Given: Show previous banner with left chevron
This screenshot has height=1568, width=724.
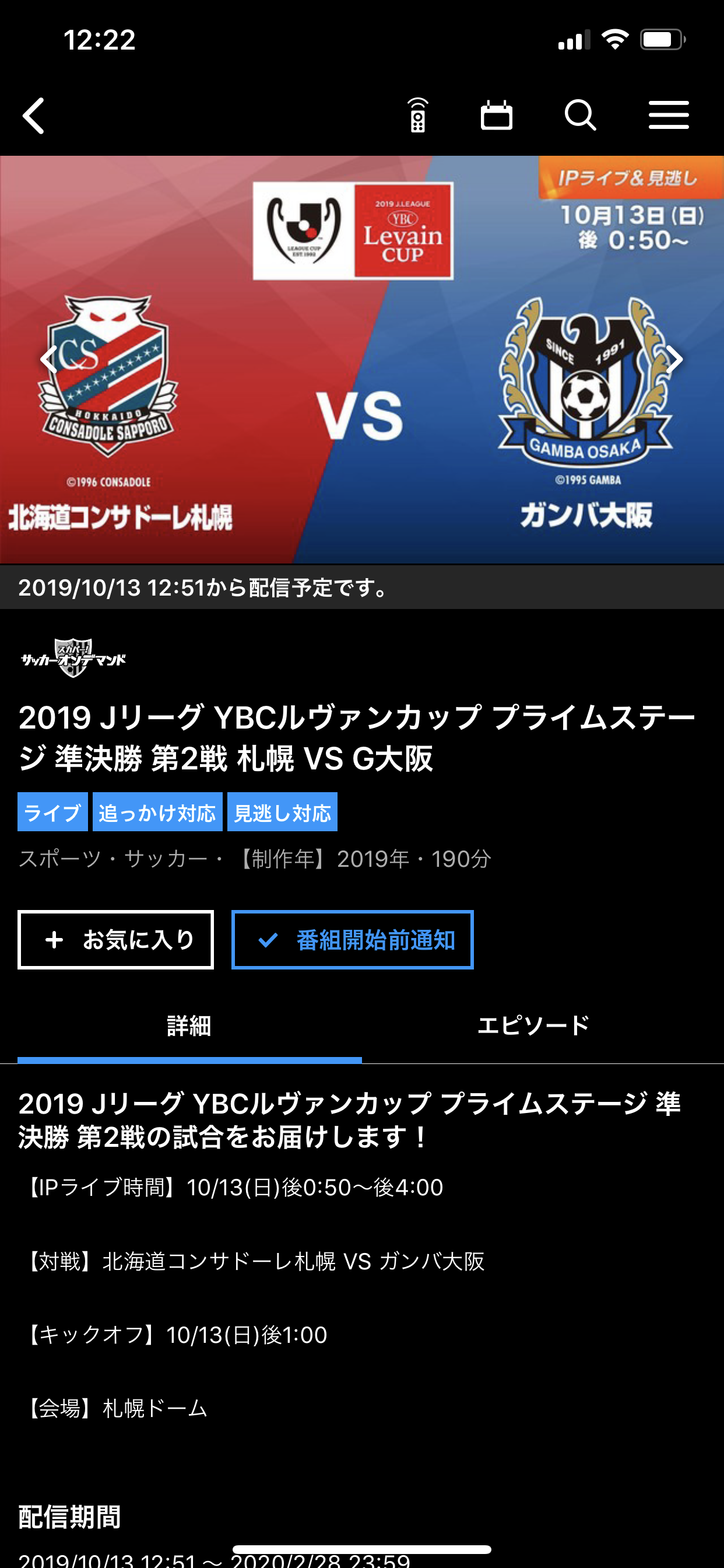Looking at the screenshot, I should click(x=48, y=359).
